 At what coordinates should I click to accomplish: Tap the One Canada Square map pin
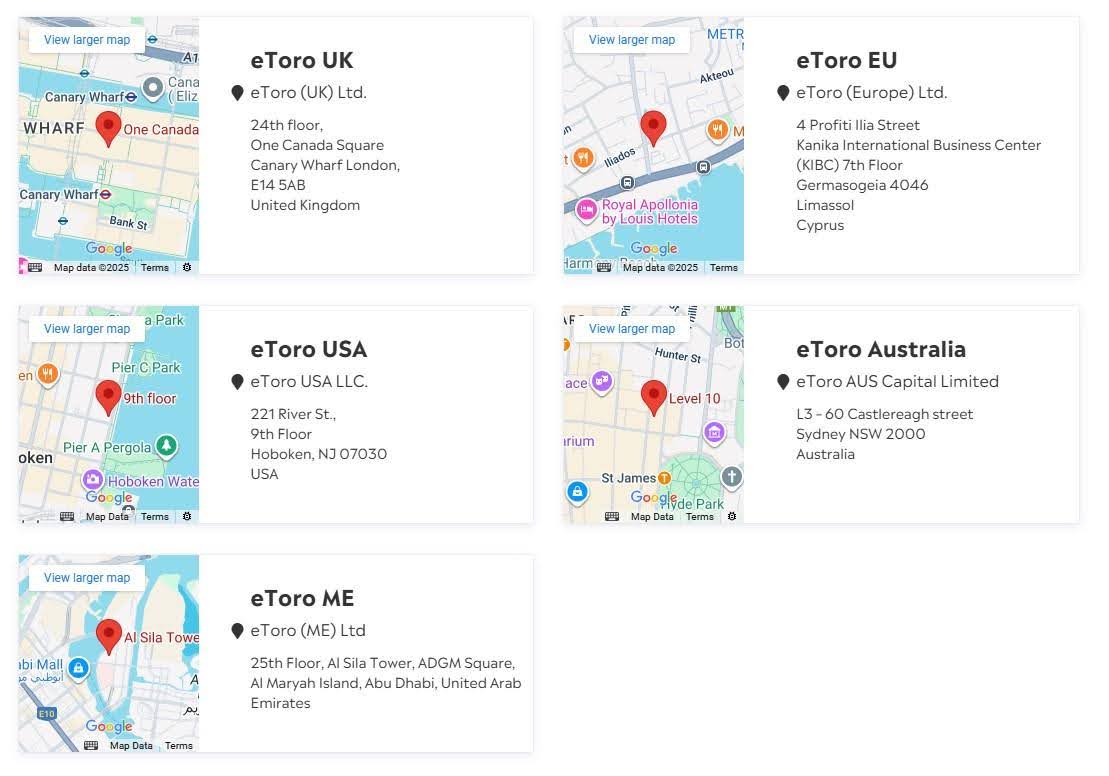(108, 127)
